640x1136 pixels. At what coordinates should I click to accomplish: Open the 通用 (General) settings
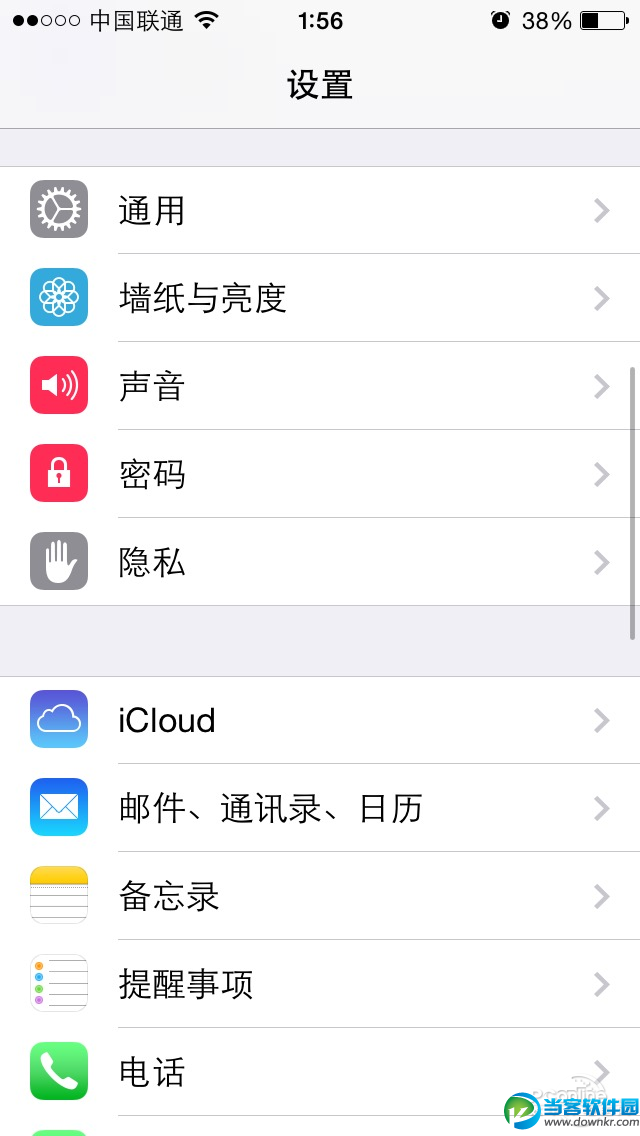pyautogui.click(x=320, y=210)
